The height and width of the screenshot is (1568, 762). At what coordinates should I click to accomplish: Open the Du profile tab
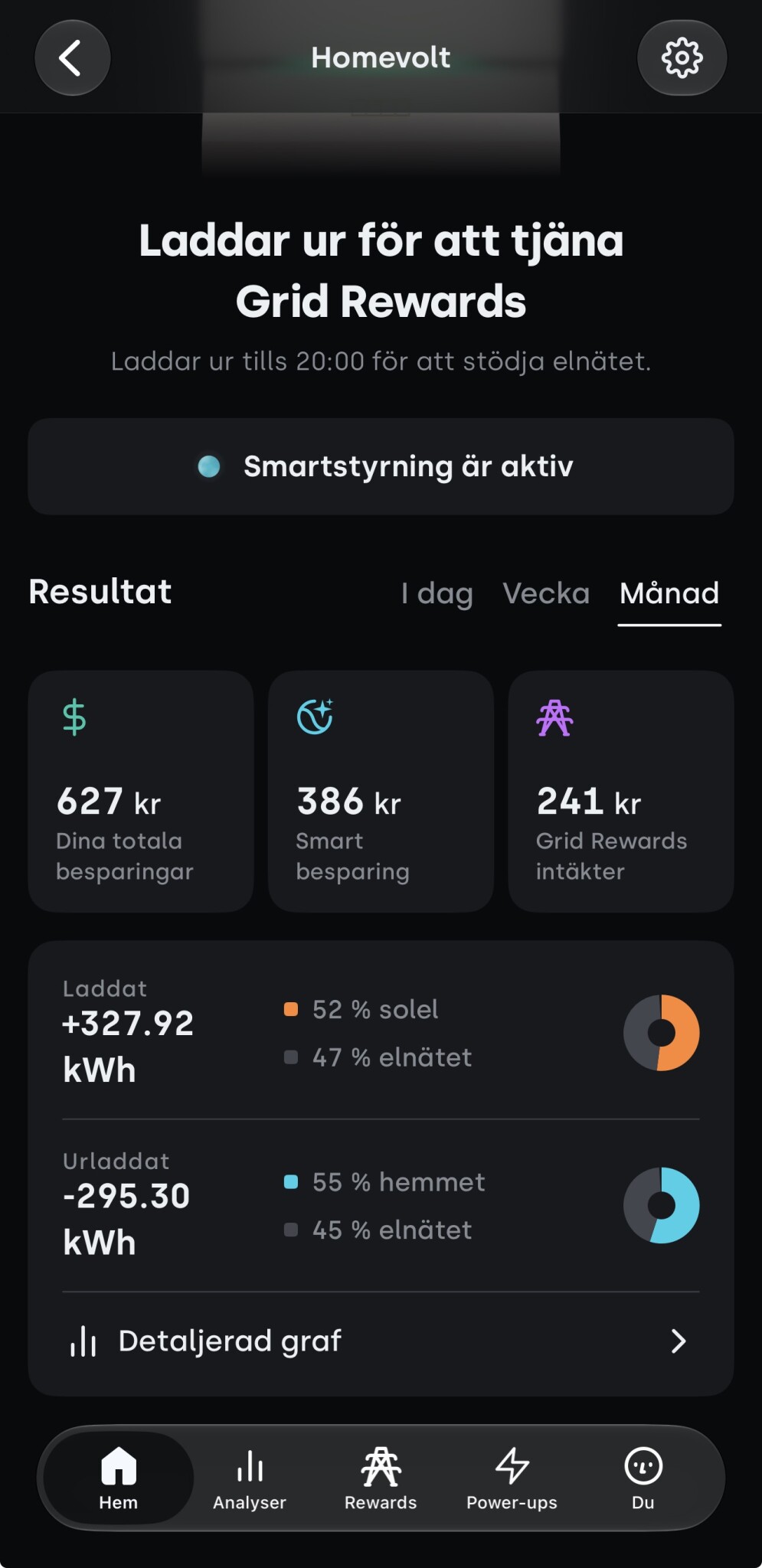point(643,1478)
